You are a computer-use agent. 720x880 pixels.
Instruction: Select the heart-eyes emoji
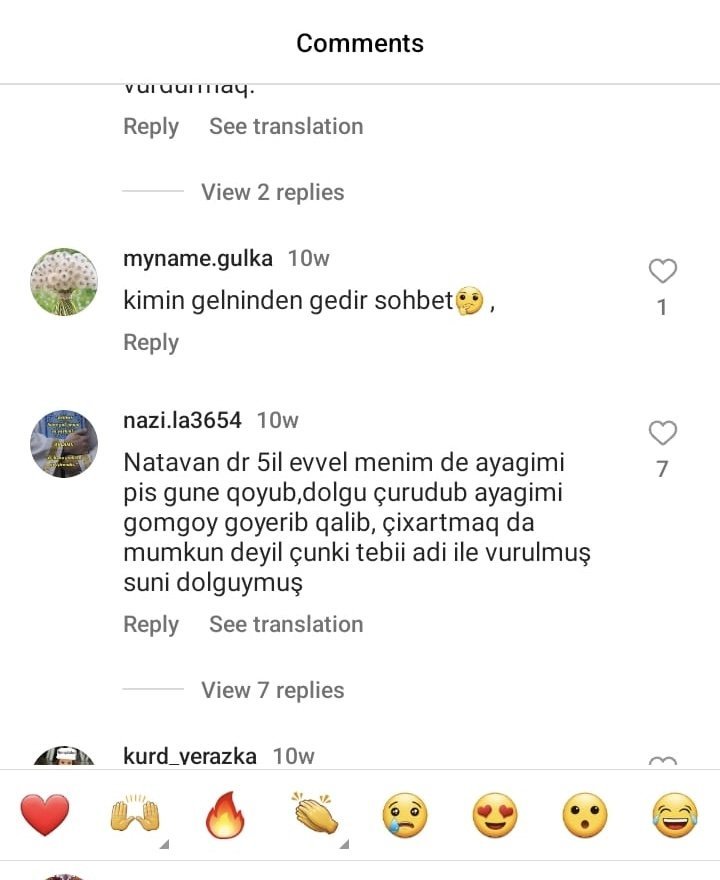click(495, 816)
